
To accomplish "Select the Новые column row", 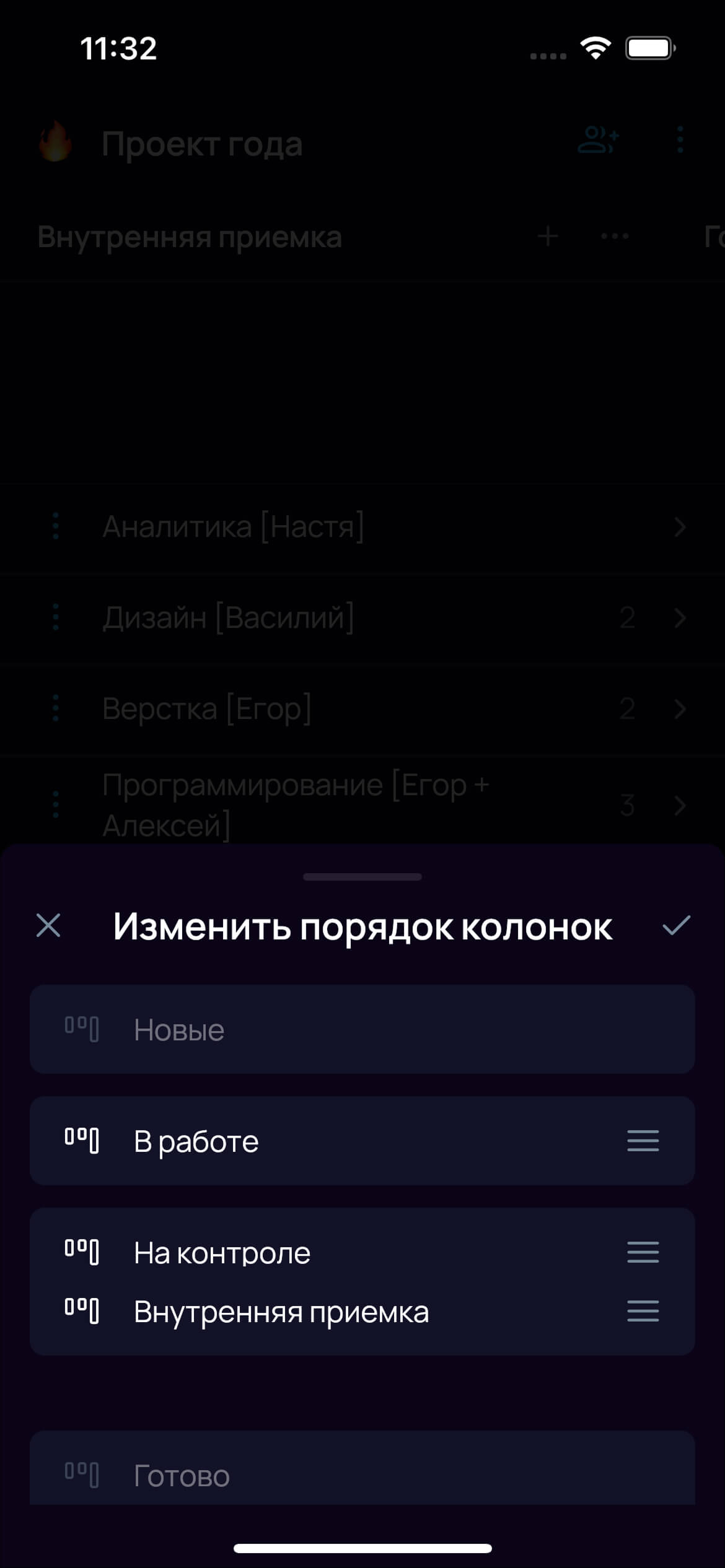I will (x=362, y=1029).
